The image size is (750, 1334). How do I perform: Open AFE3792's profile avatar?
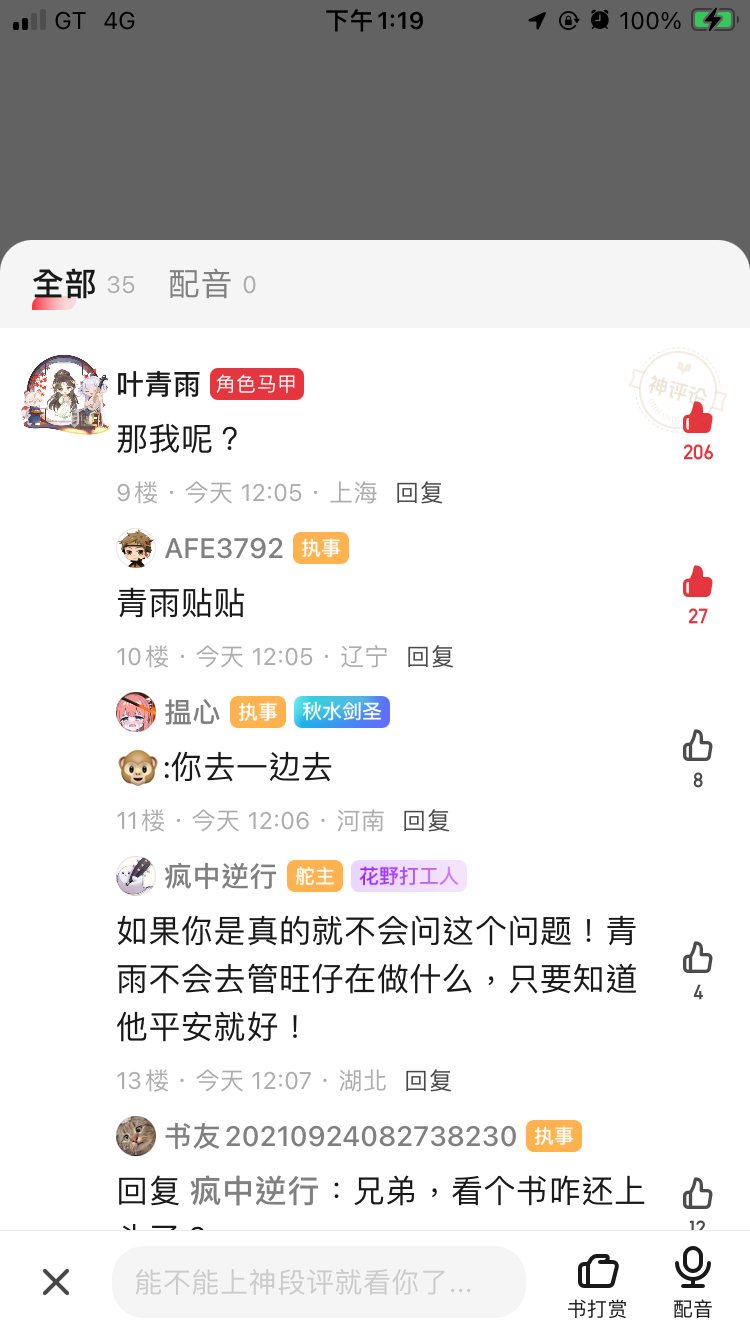coord(136,548)
